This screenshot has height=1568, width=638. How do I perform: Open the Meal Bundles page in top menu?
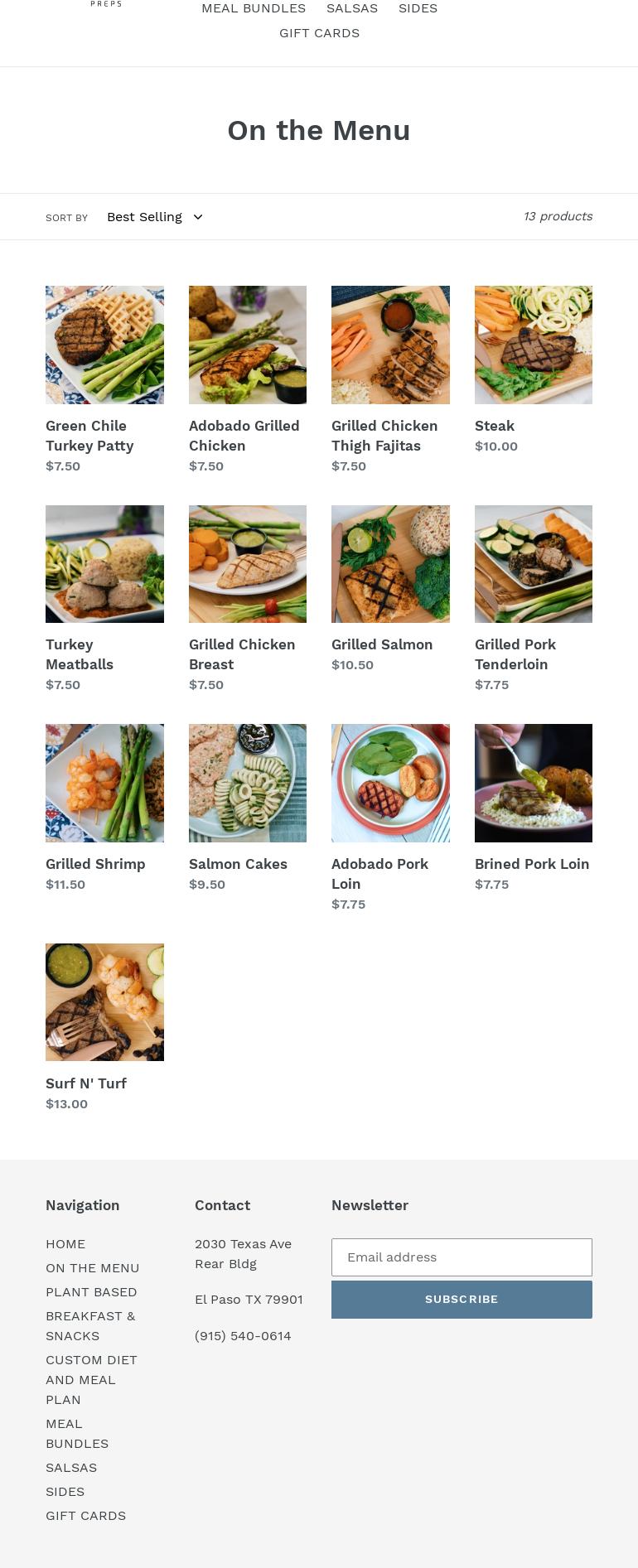pos(254,8)
